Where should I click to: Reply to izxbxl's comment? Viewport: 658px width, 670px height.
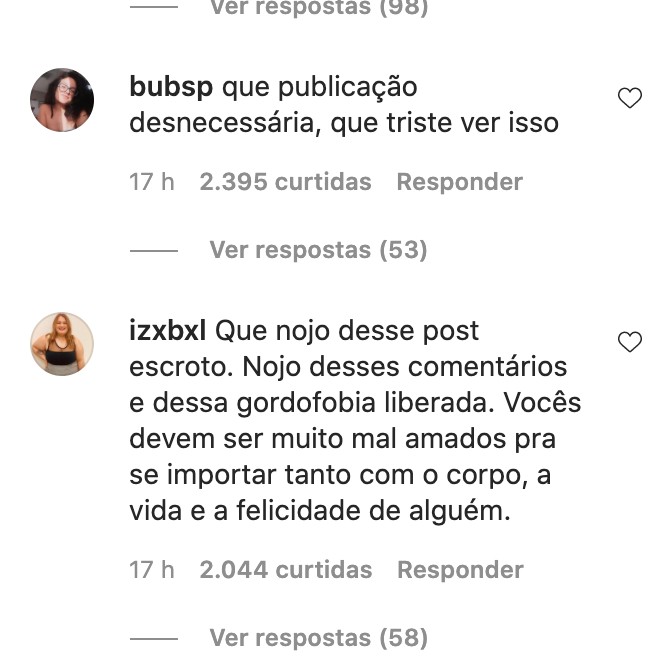pos(460,570)
